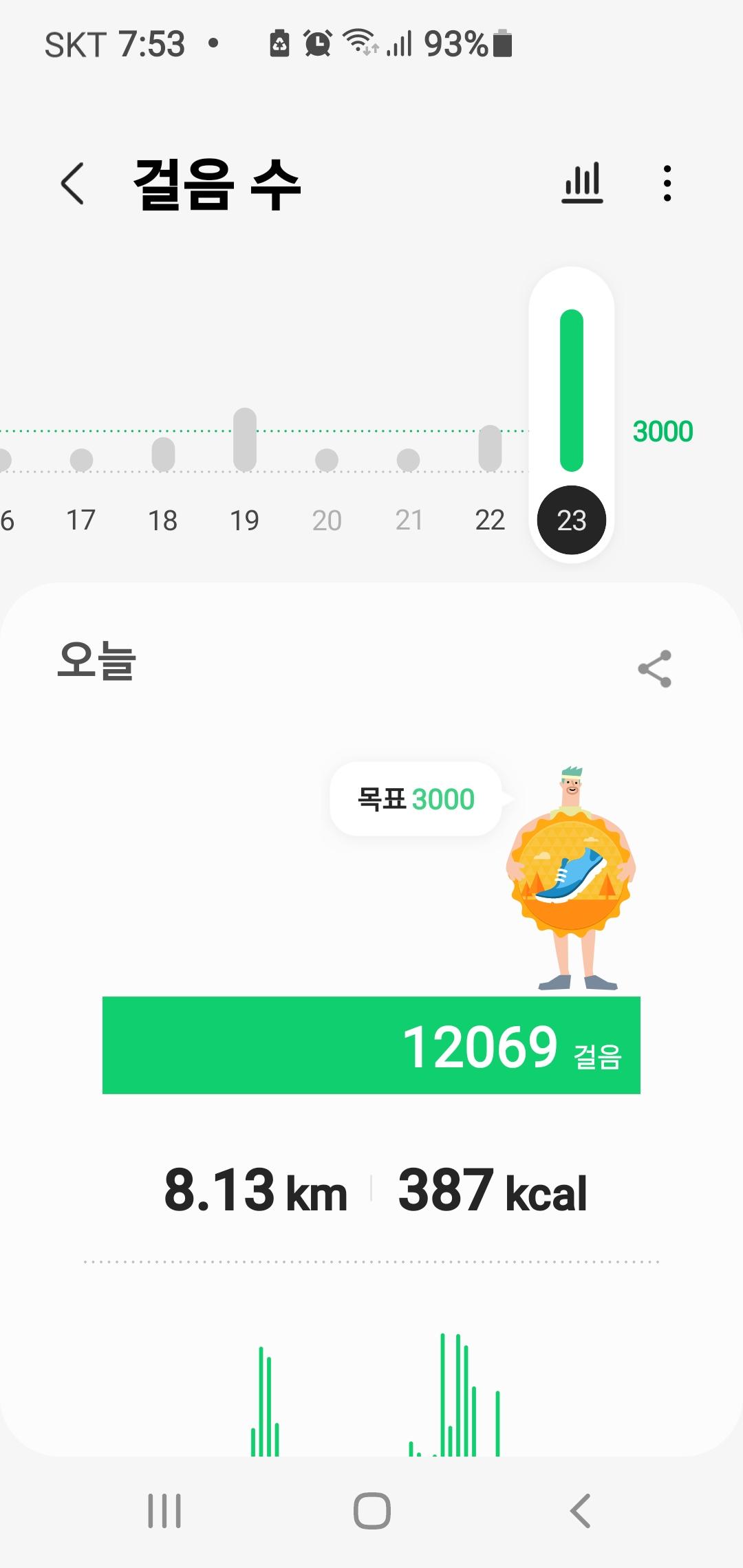Open the recent apps view
The width and height of the screenshot is (743, 1568).
coord(164,1511)
